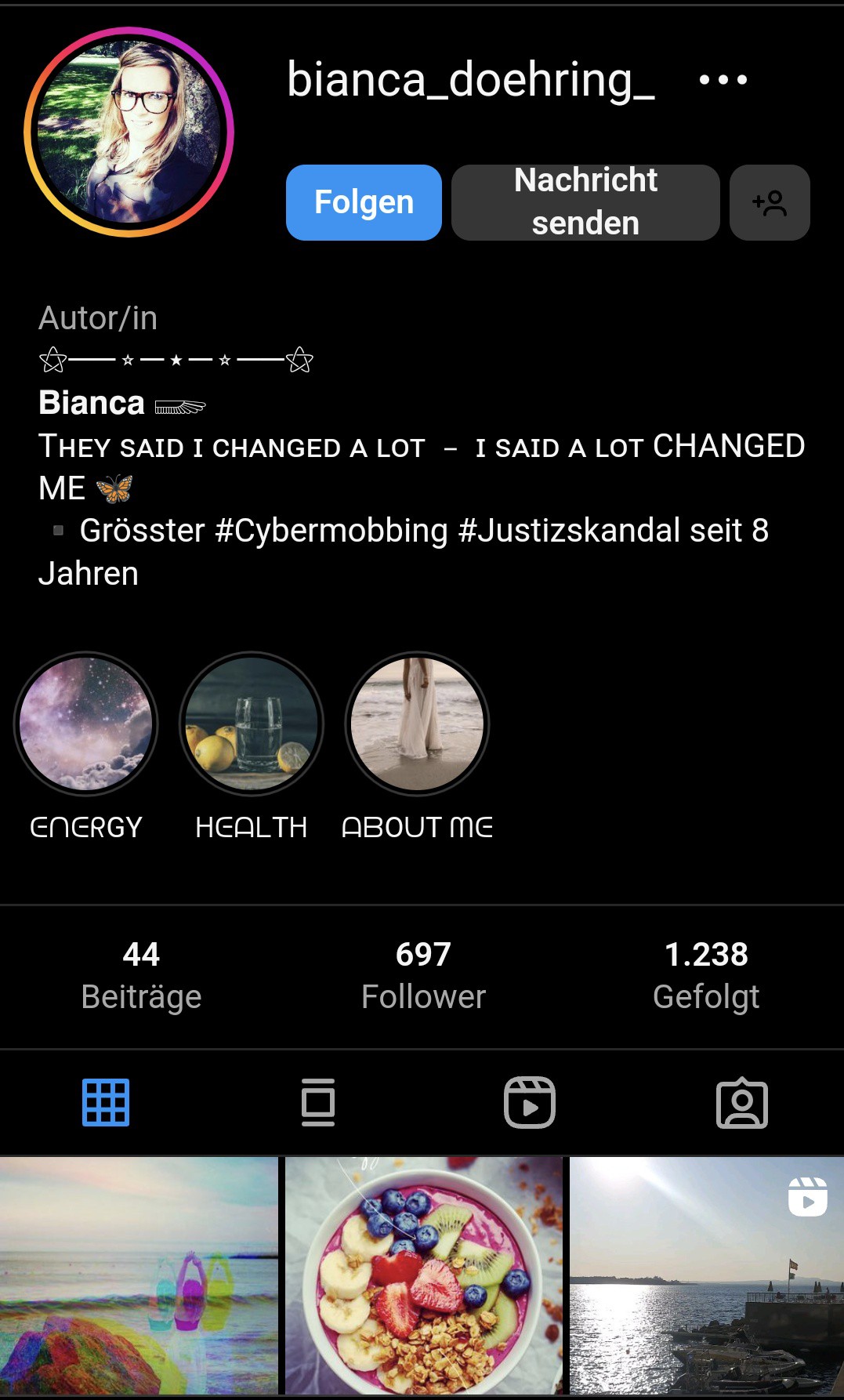This screenshot has width=844, height=1400.
Task: Open the #Cybermobbing hashtag
Action: (x=331, y=531)
